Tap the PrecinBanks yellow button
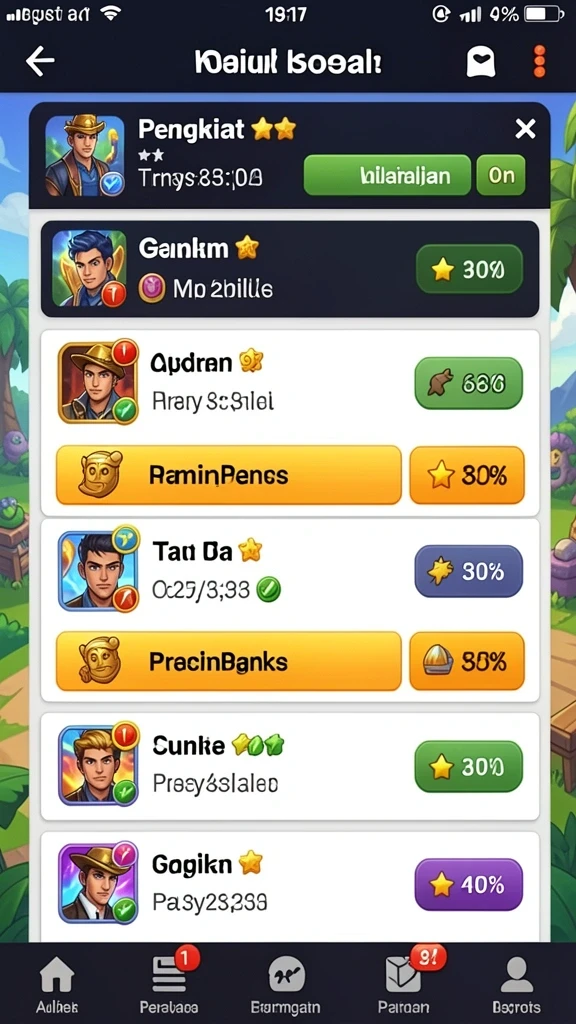 click(x=229, y=661)
